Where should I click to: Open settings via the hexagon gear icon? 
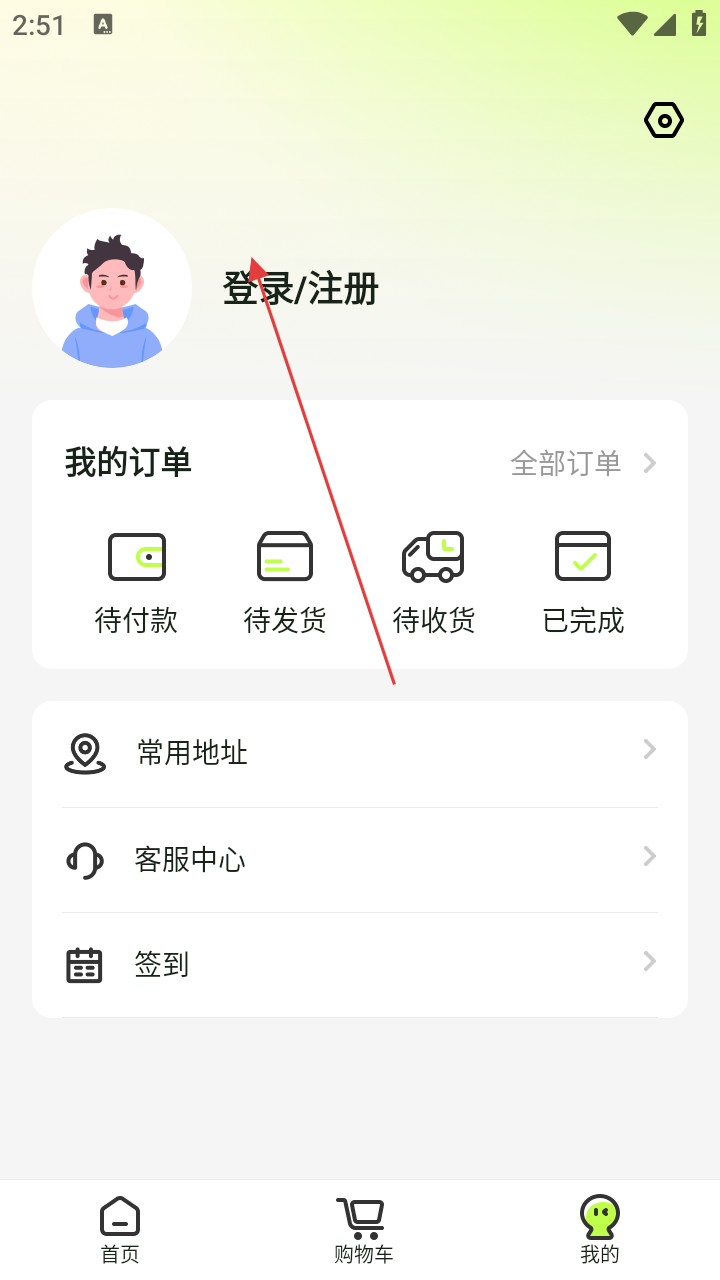[663, 120]
